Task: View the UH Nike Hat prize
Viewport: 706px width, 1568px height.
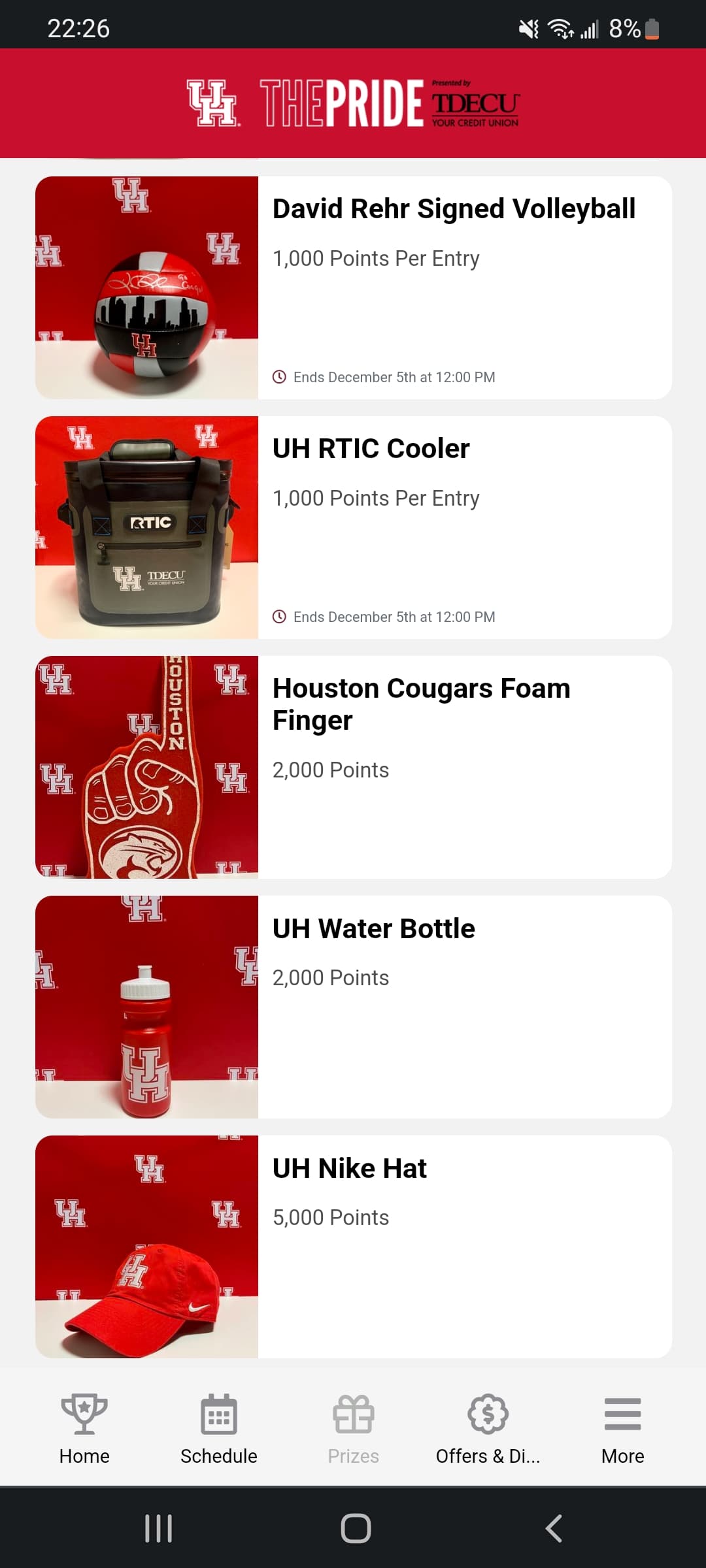Action: point(353,1247)
